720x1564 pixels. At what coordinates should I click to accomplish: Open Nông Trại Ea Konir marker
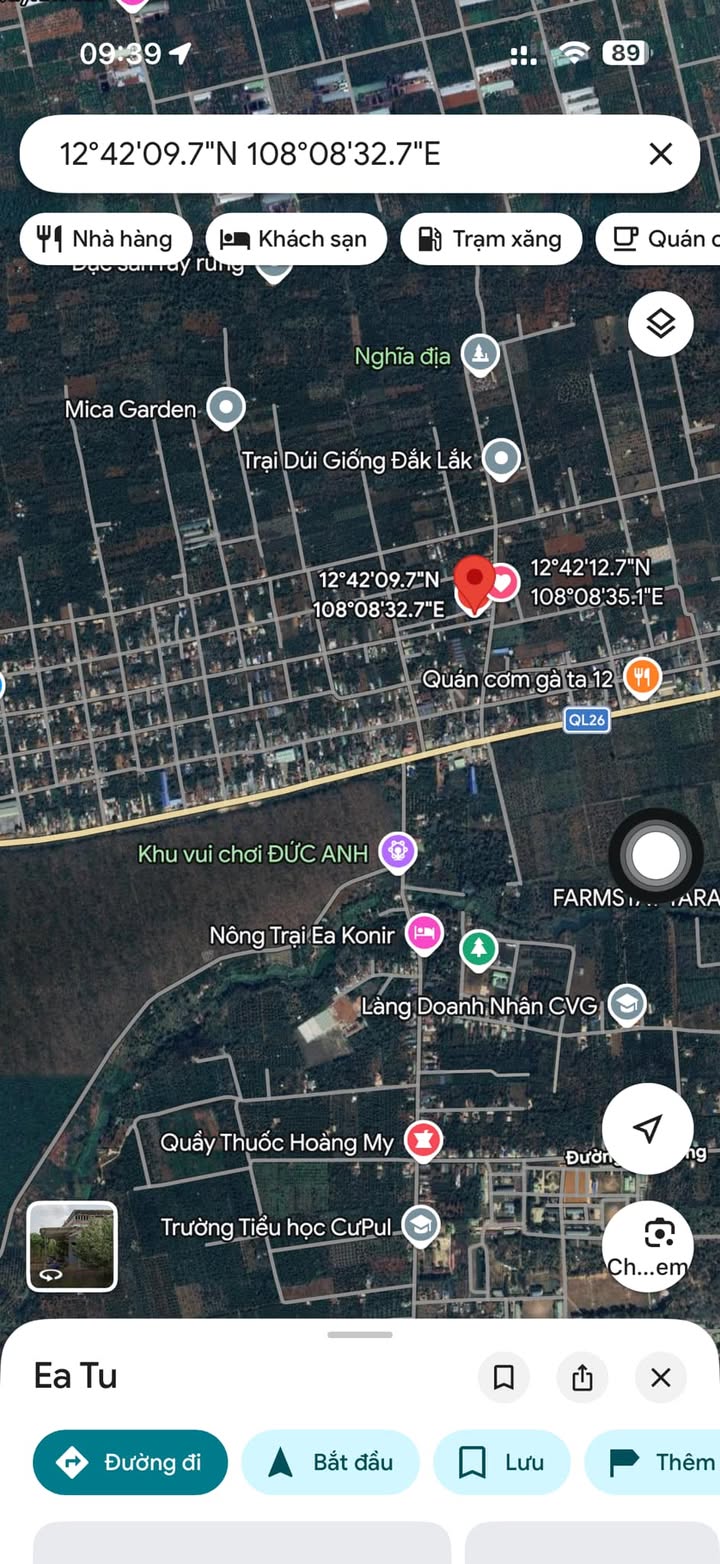tap(424, 934)
